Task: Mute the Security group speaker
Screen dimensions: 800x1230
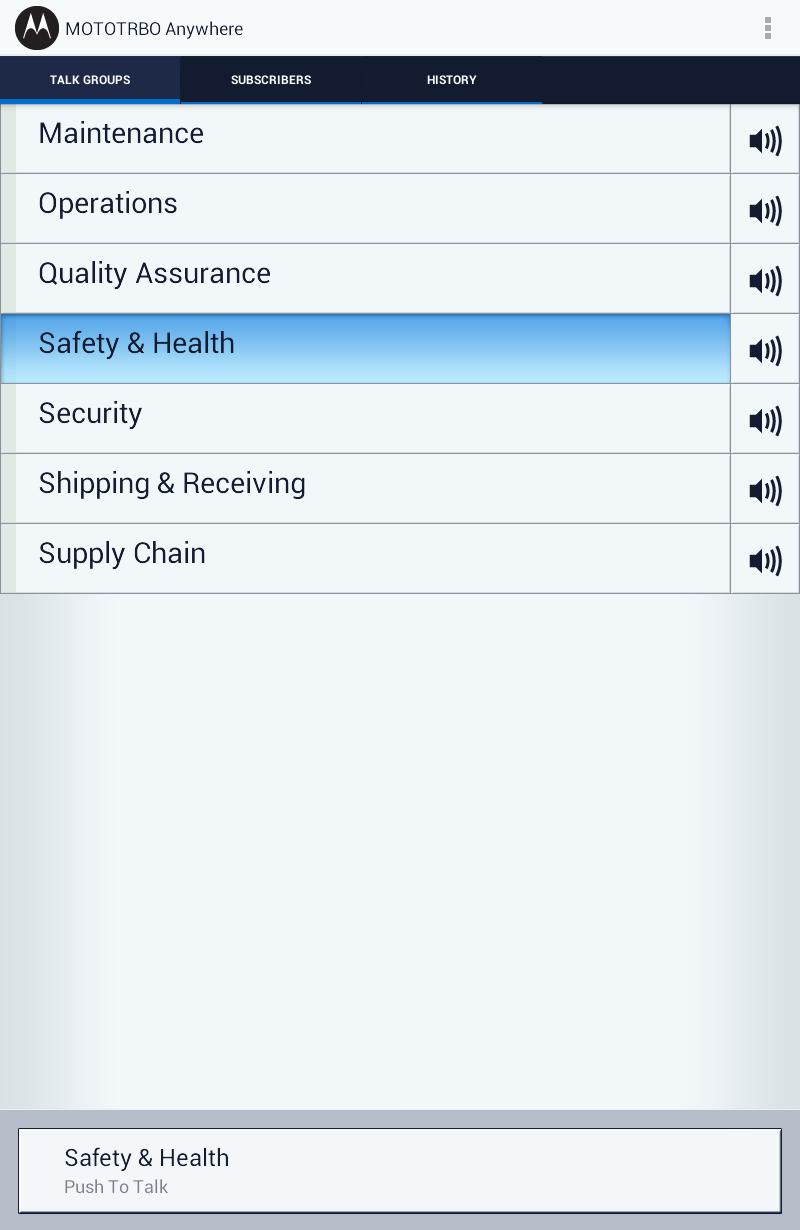Action: coord(765,420)
